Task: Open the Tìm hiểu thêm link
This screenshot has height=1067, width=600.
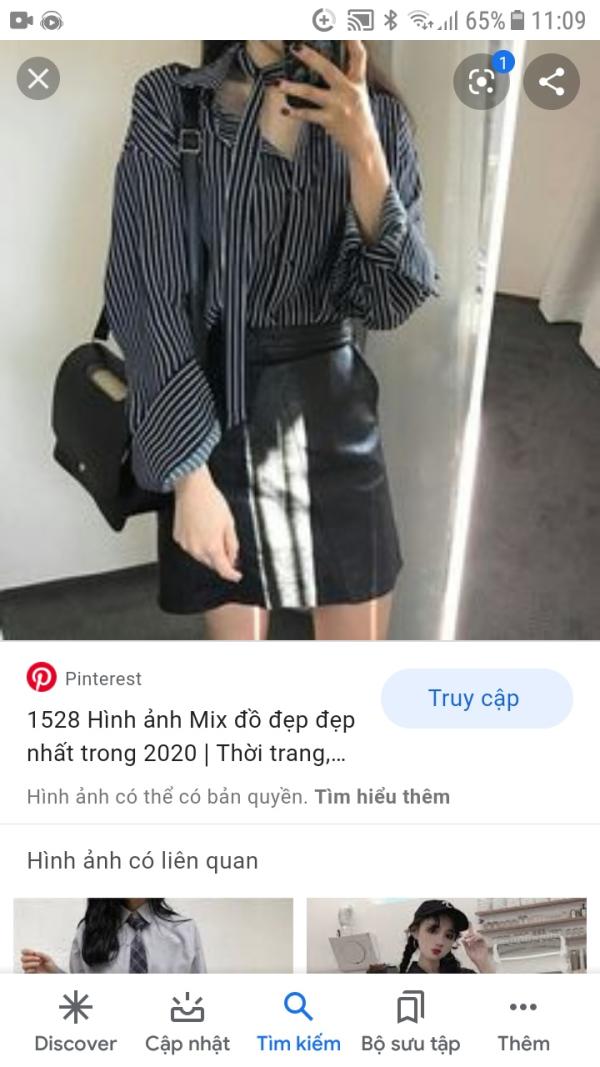Action: tap(382, 797)
